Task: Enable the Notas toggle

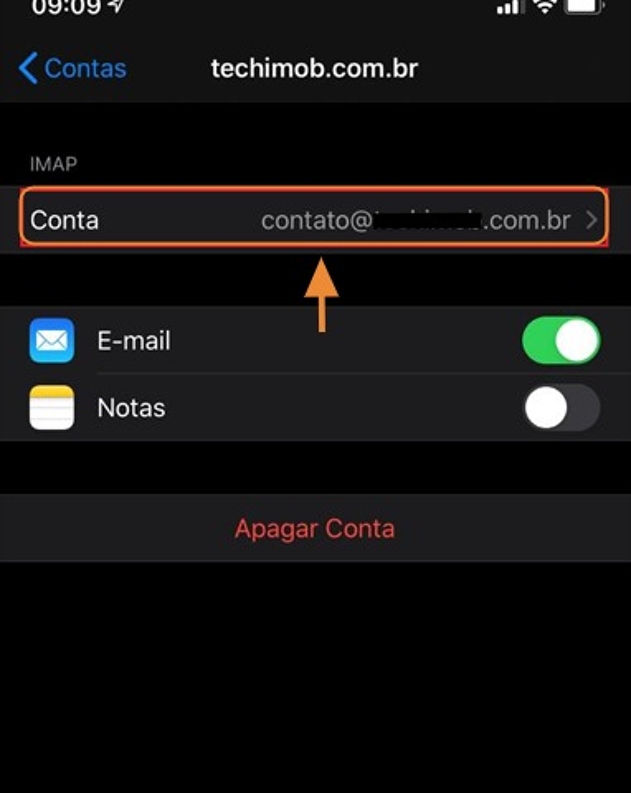Action: tap(561, 408)
